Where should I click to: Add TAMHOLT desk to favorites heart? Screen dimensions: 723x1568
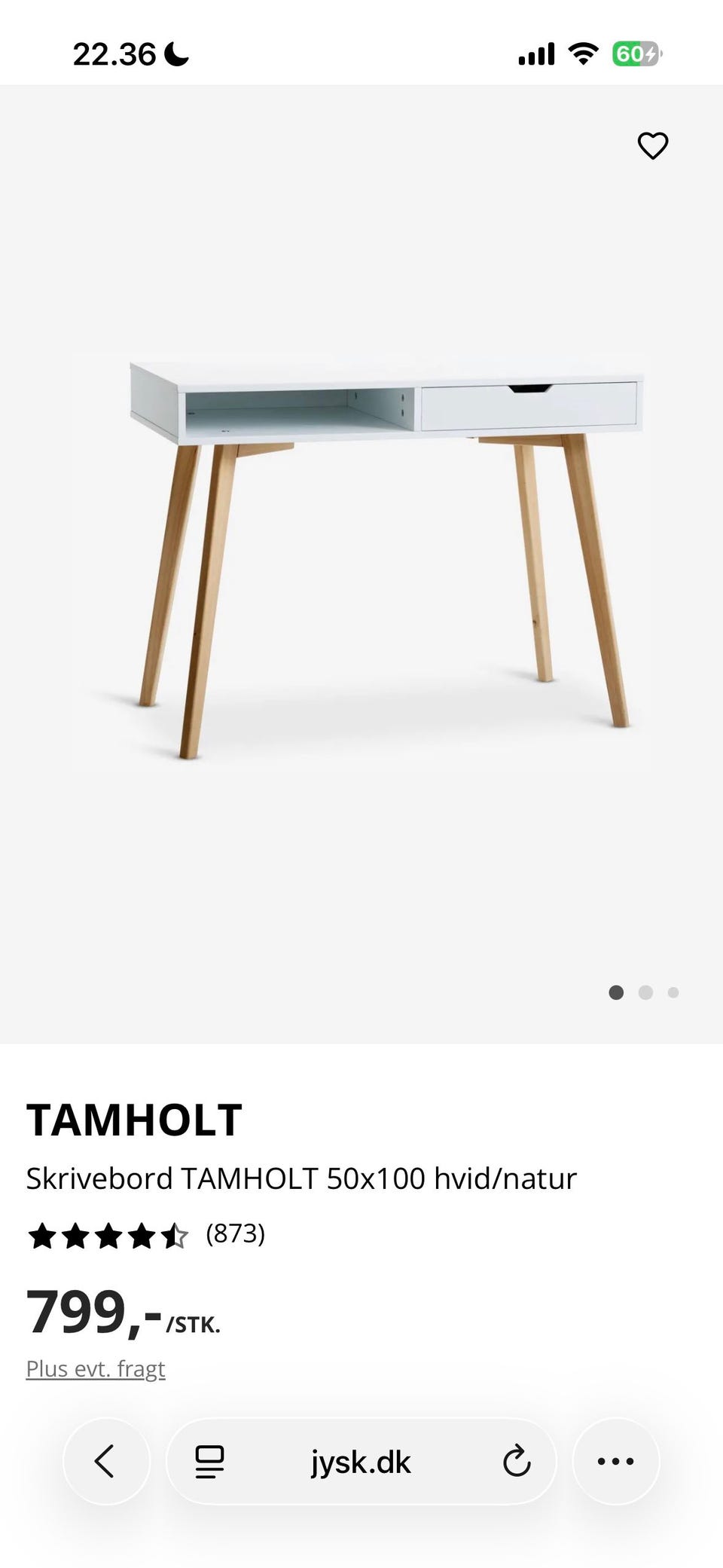click(x=652, y=145)
